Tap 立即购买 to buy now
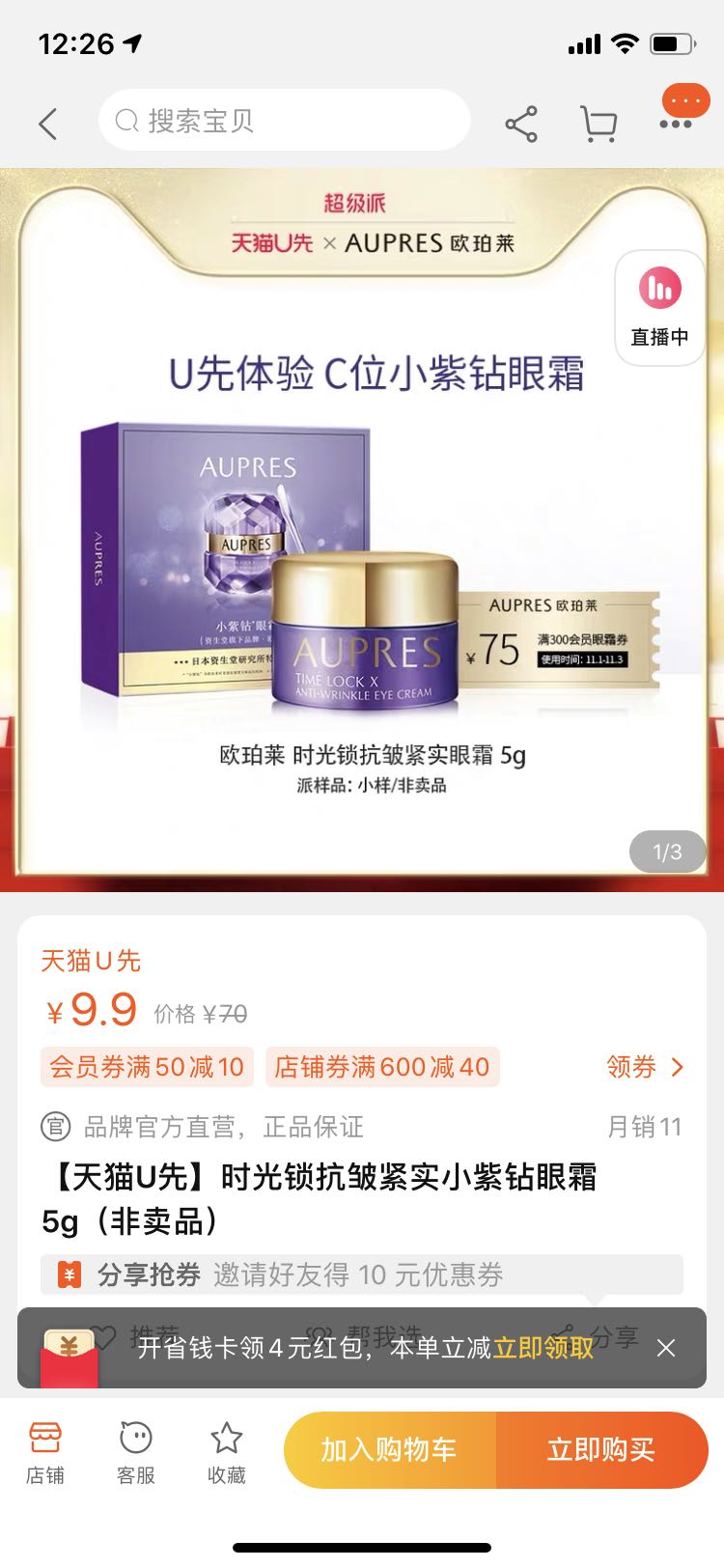This screenshot has width=724, height=1568. [x=601, y=1449]
